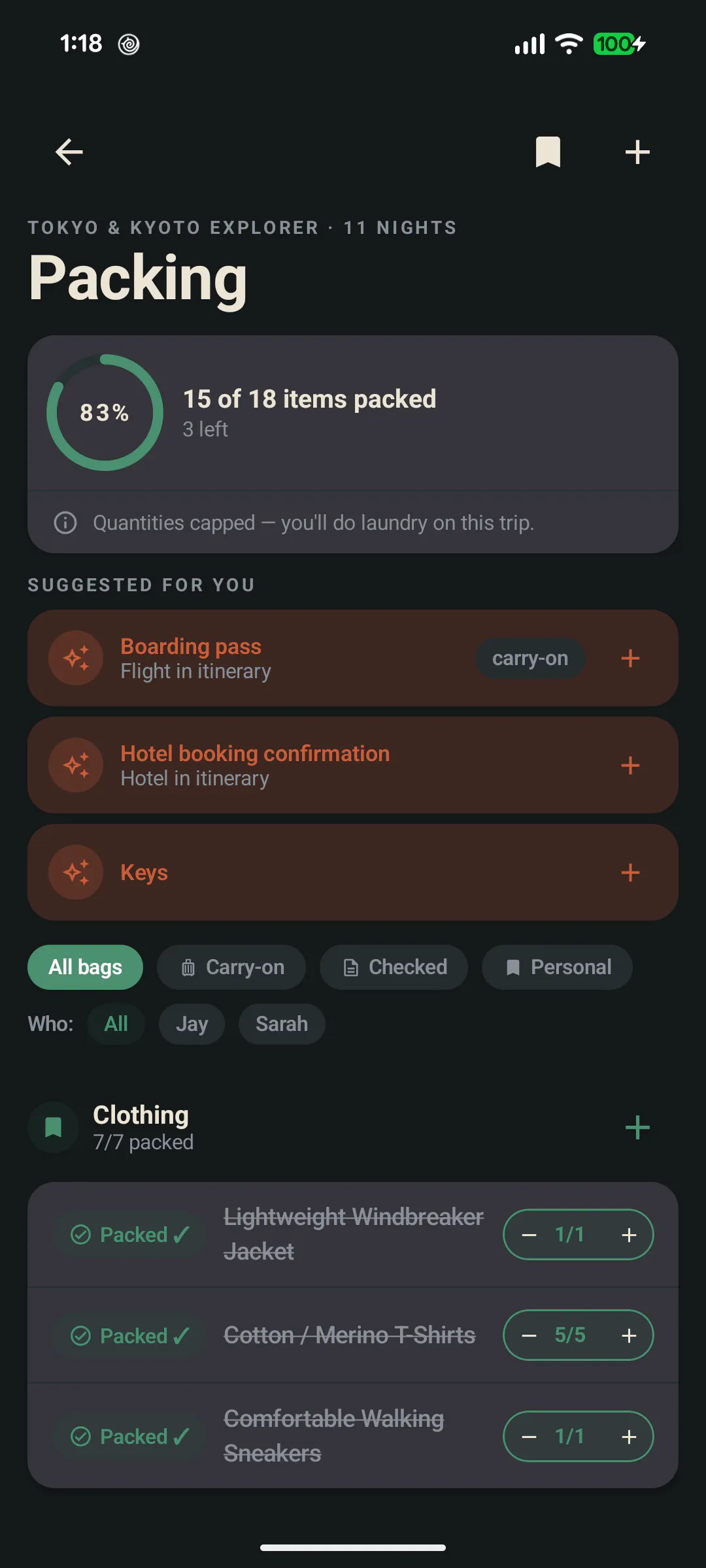The height and width of the screenshot is (1568, 706).
Task: Unmark Lightweight Windbreaker Jacket as packed
Action: tap(130, 1235)
